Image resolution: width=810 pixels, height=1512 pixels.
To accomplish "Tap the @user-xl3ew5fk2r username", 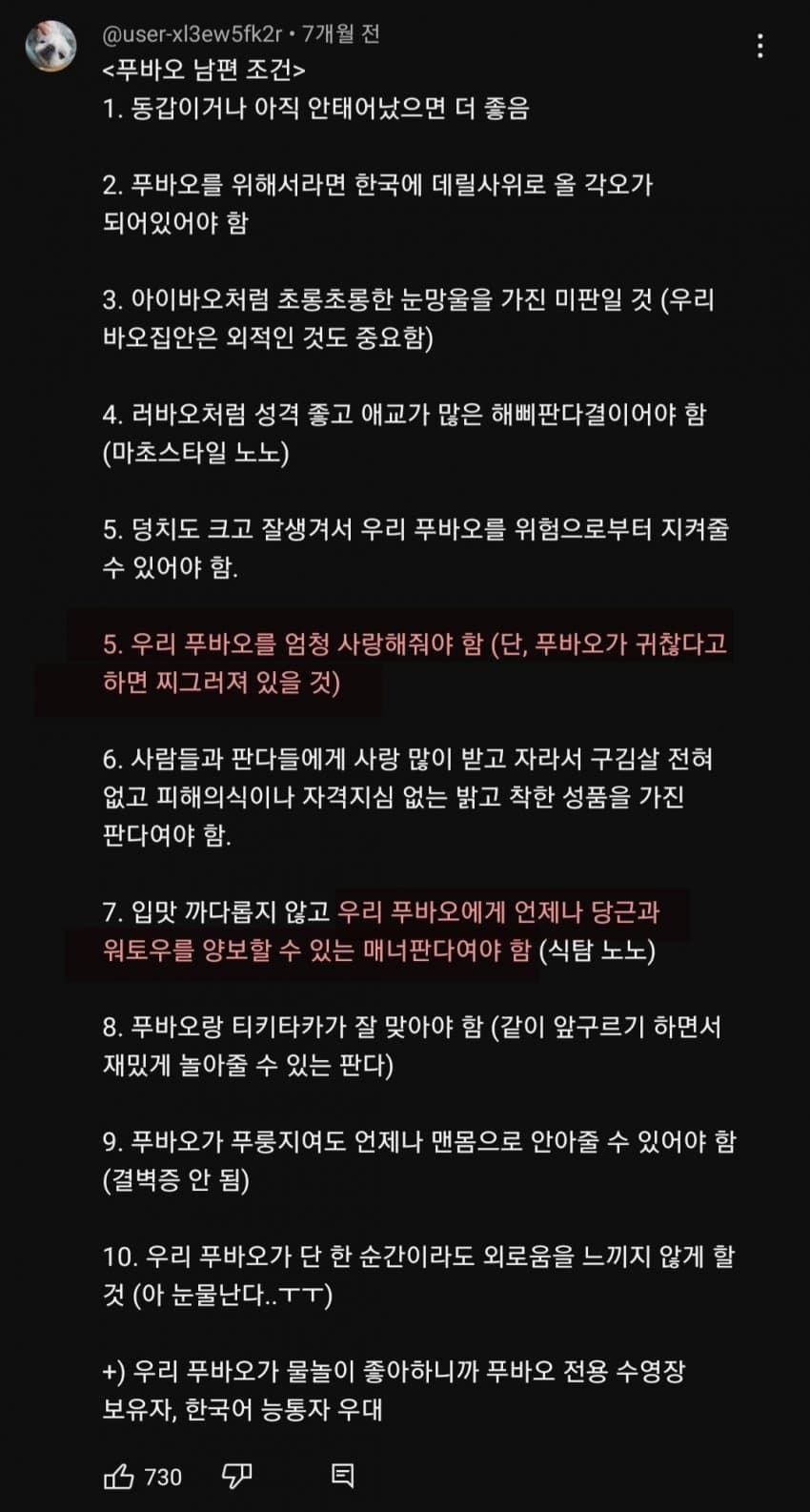I will [192, 34].
